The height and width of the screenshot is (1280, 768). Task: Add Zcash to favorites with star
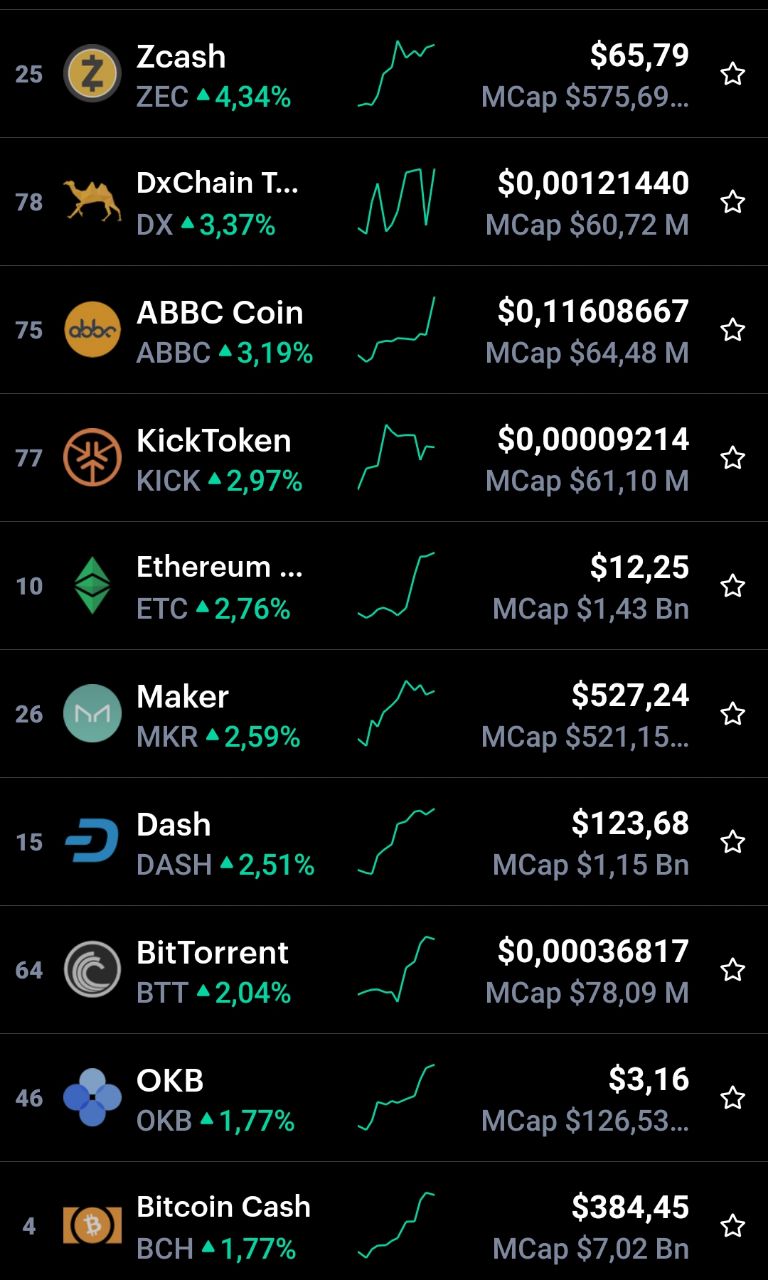click(x=733, y=74)
